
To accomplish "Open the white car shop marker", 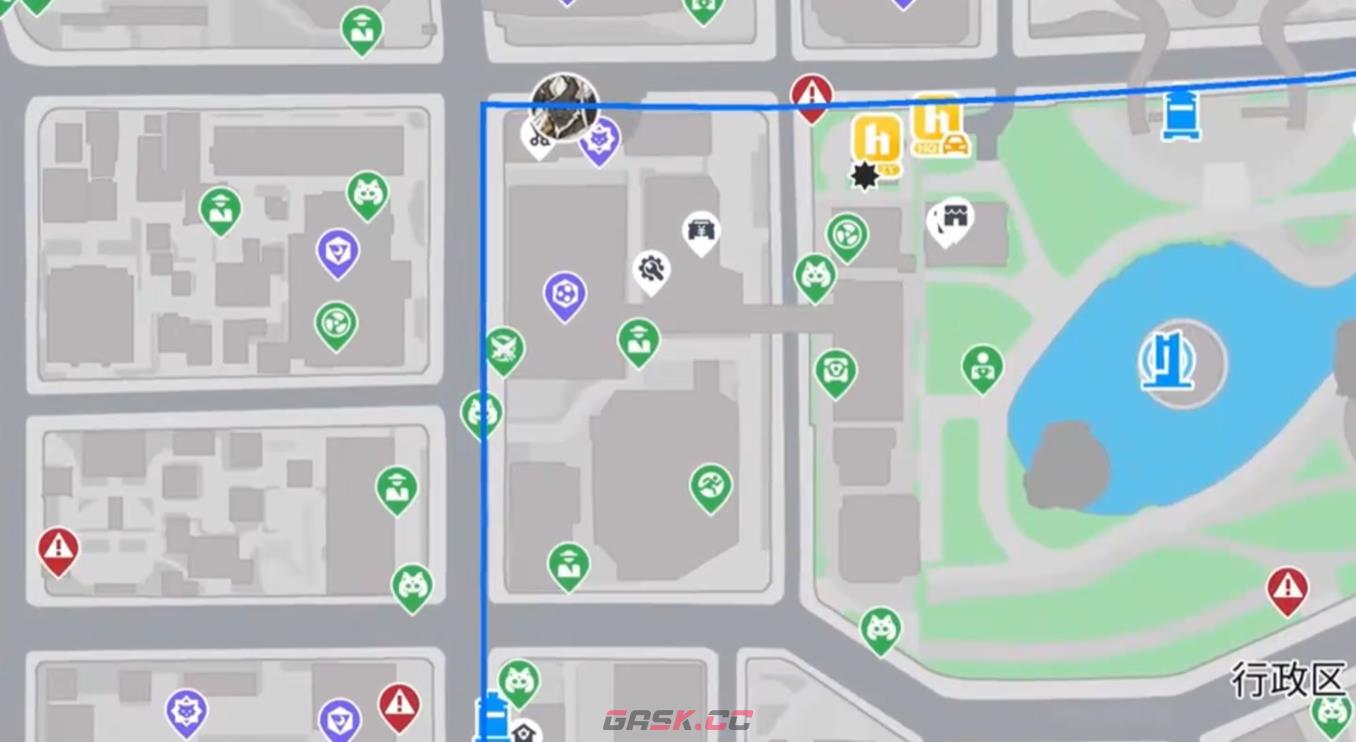I will coord(701,231).
